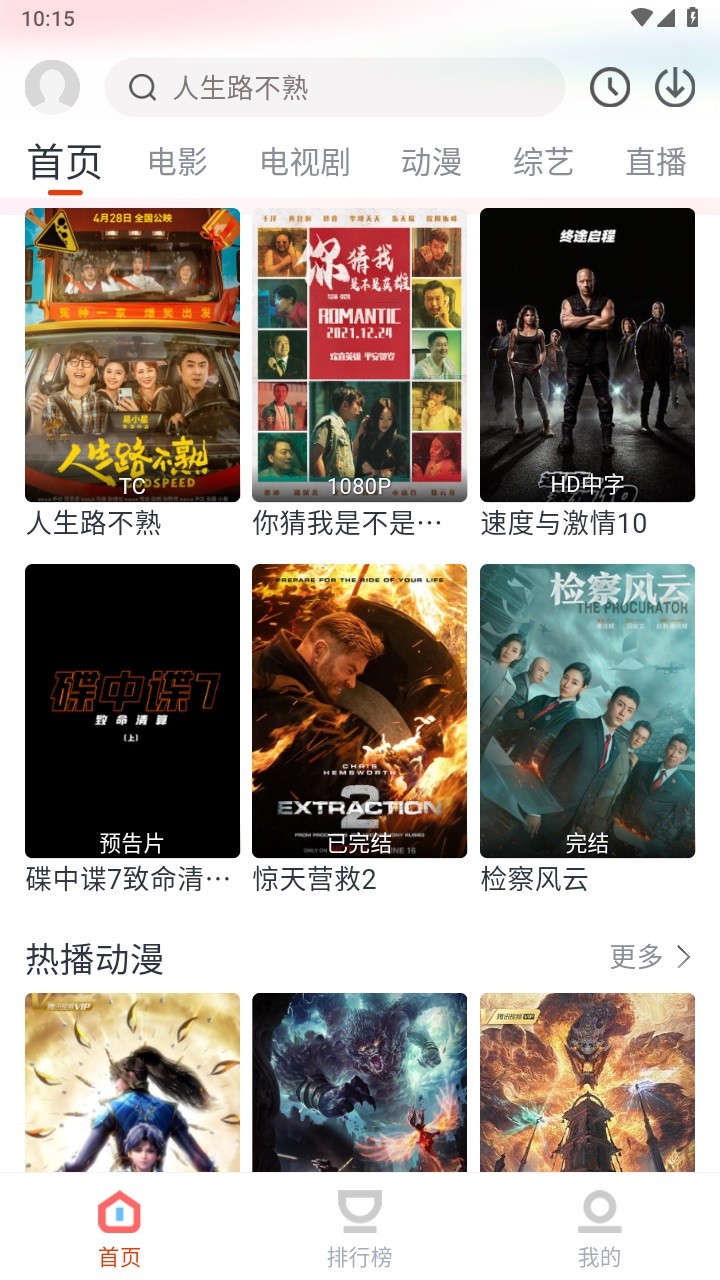
Task: Open watch history clock icon
Action: pyautogui.click(x=609, y=88)
